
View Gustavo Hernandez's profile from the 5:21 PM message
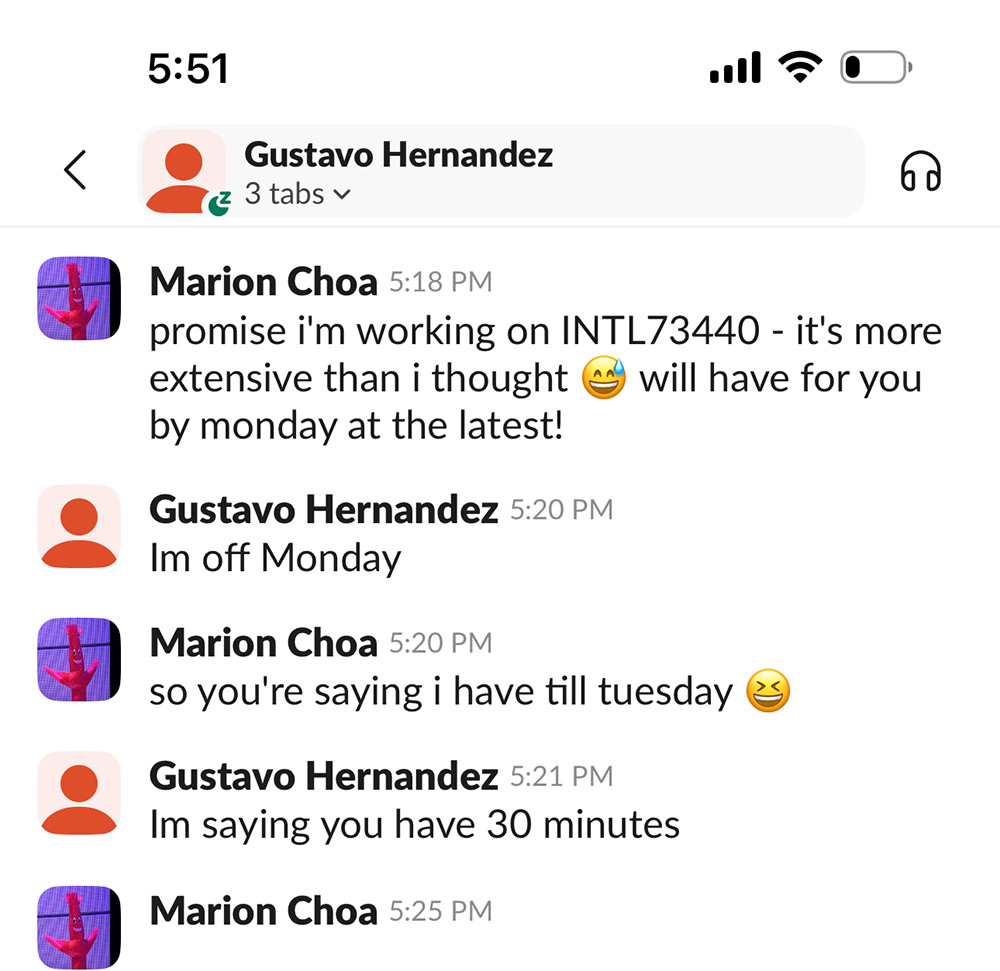pos(323,776)
